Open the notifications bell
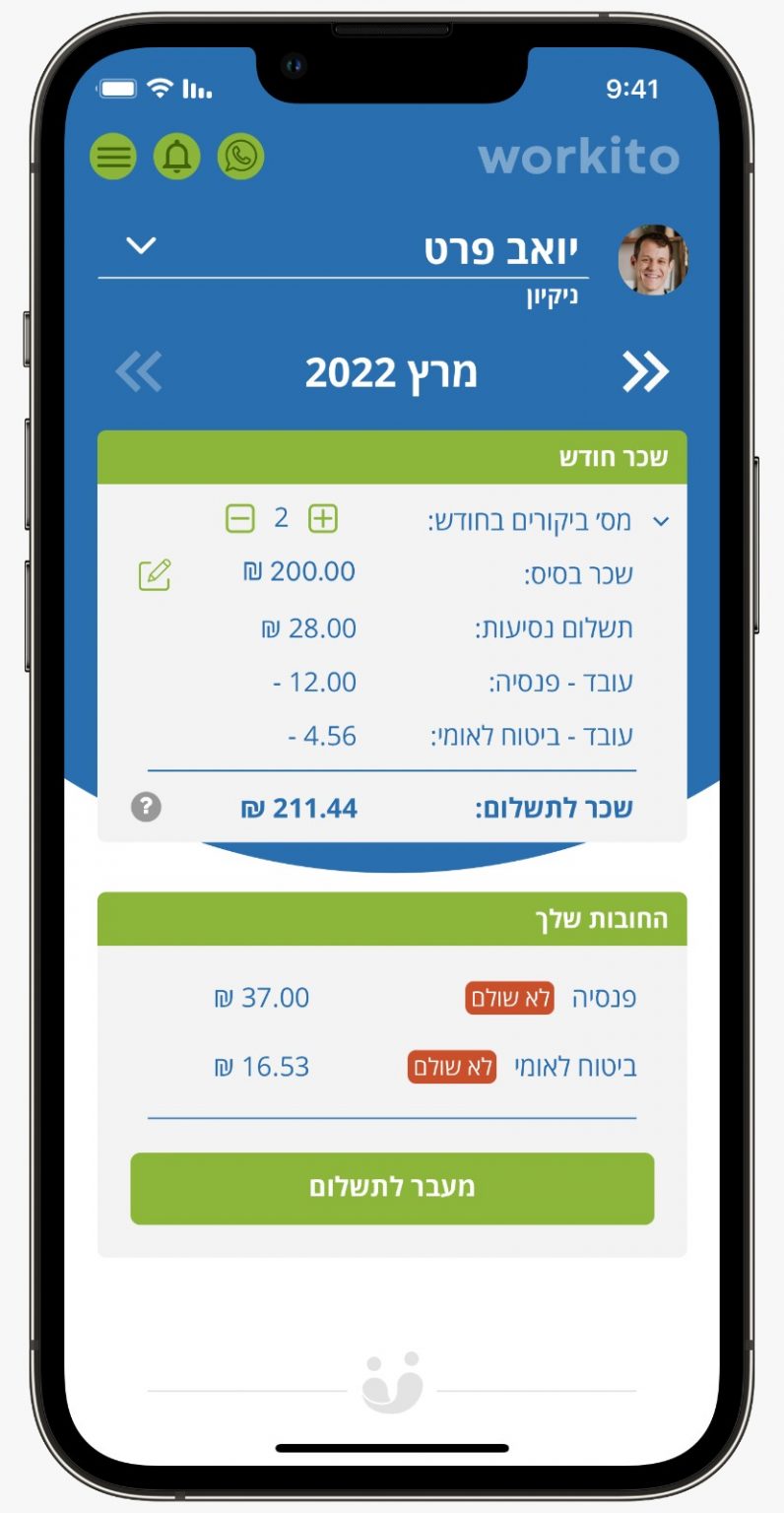Screen dimensions: 784x1513 pyautogui.click(x=177, y=157)
